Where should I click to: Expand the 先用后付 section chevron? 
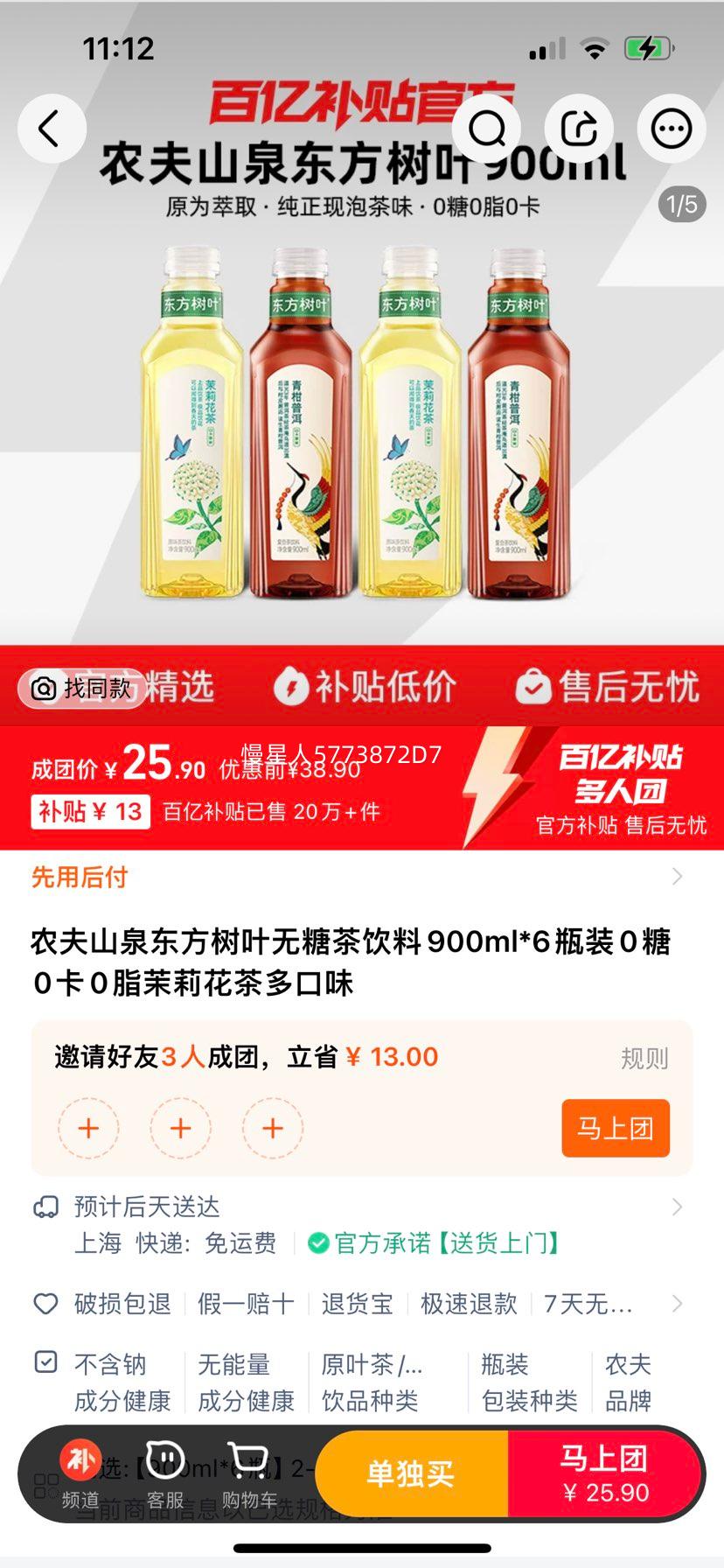(678, 875)
